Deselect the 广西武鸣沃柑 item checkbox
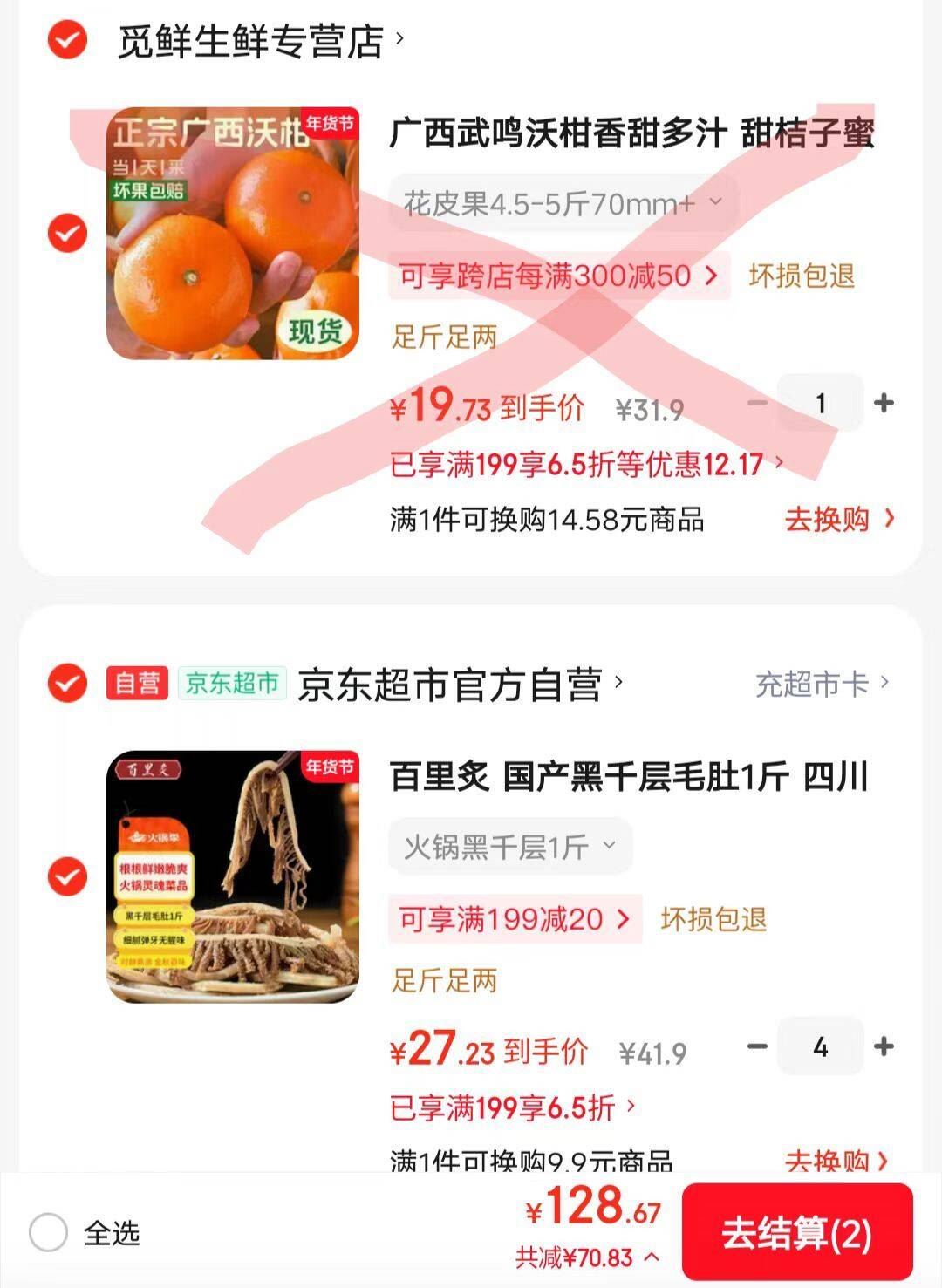 click(67, 234)
